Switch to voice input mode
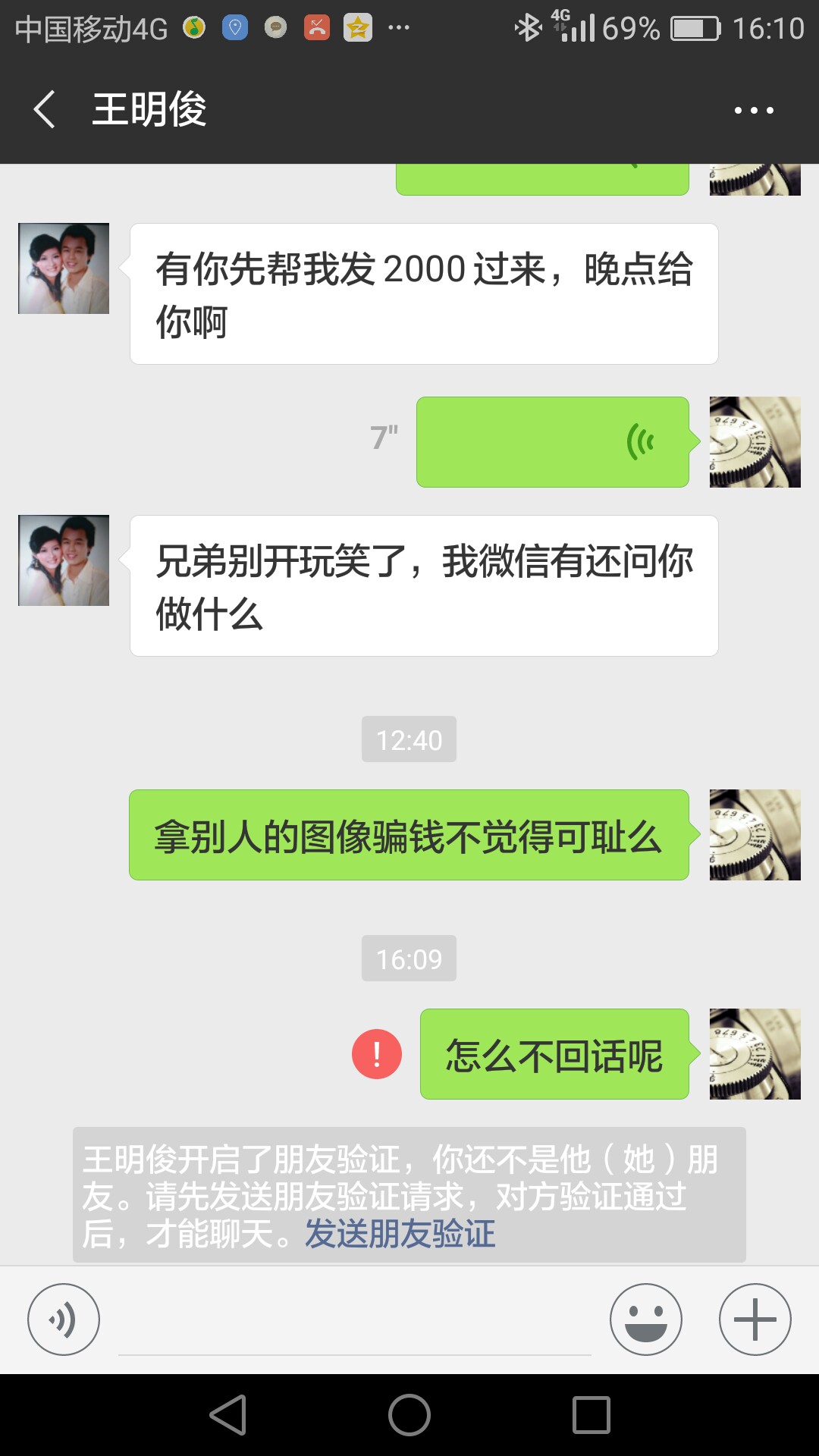Image resolution: width=819 pixels, height=1456 pixels. 64,1319
